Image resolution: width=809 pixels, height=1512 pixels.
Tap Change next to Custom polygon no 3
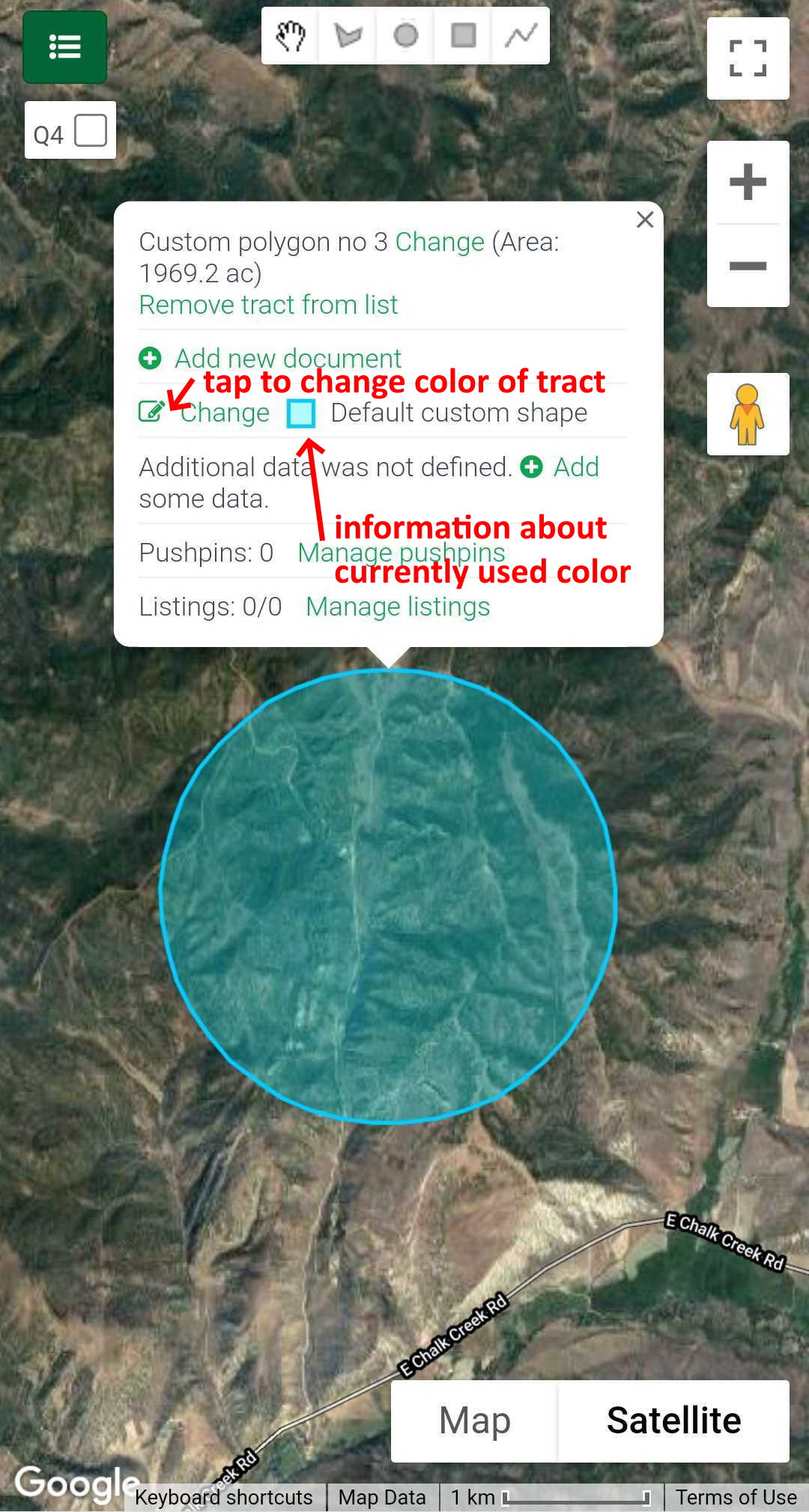click(440, 242)
